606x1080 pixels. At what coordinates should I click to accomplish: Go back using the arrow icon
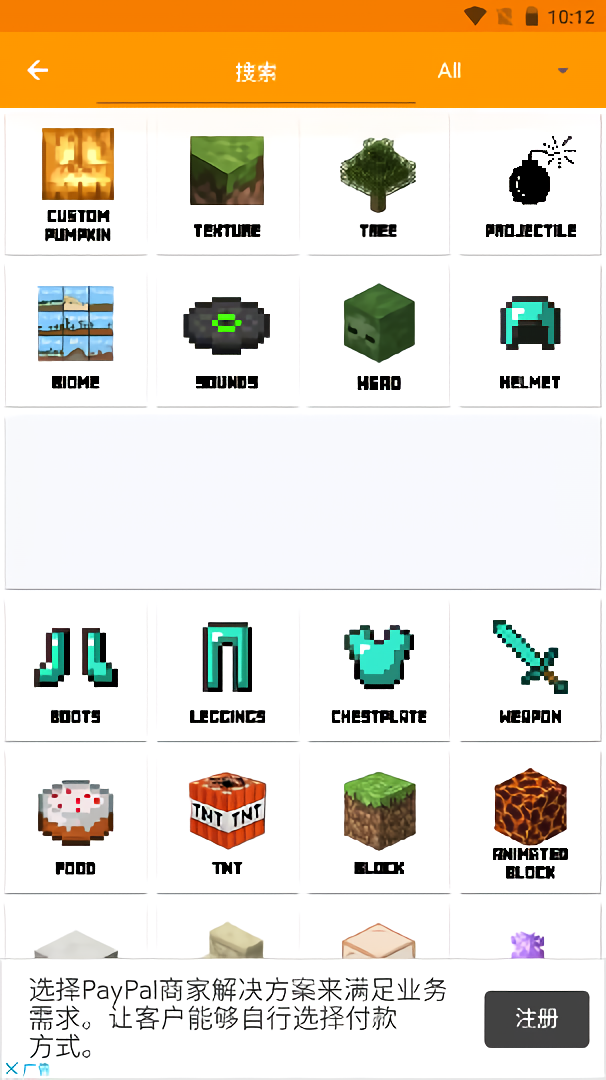38,70
